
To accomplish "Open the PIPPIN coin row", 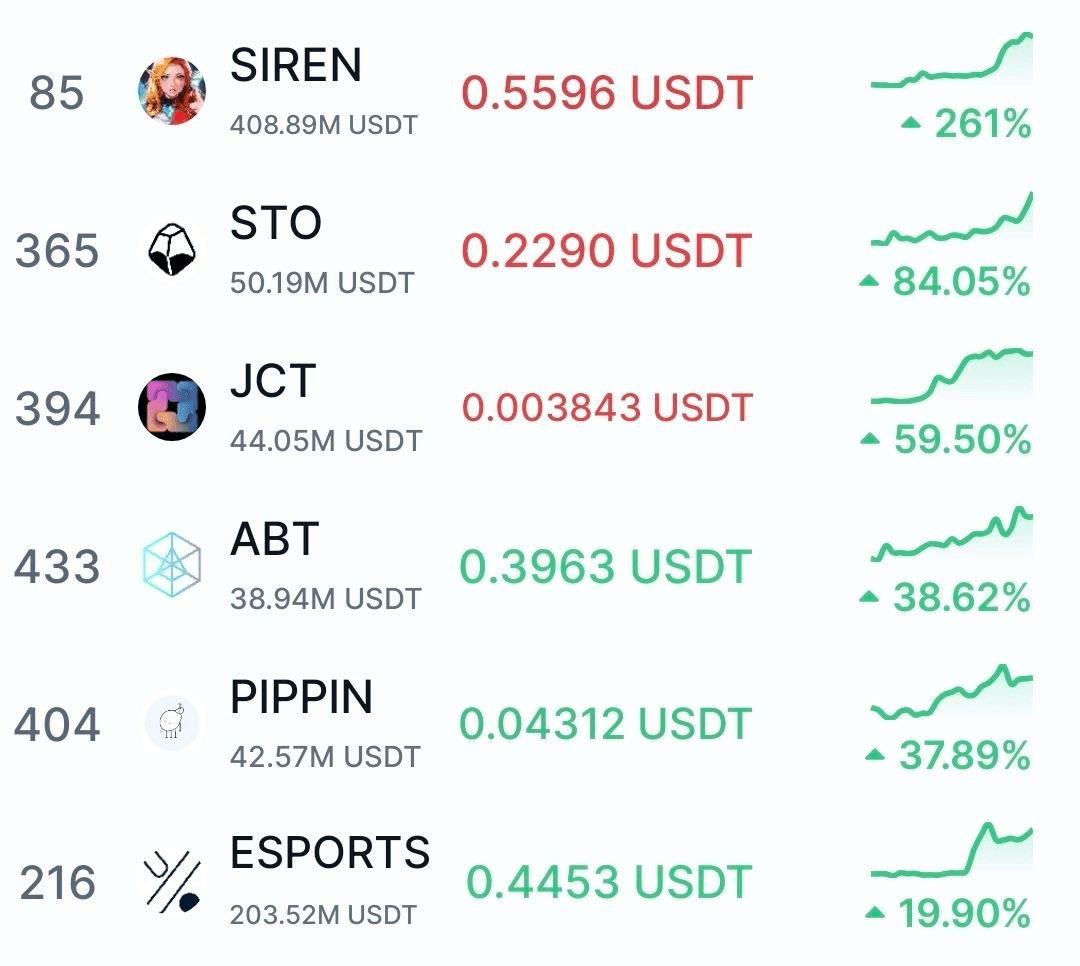I will point(301,698).
